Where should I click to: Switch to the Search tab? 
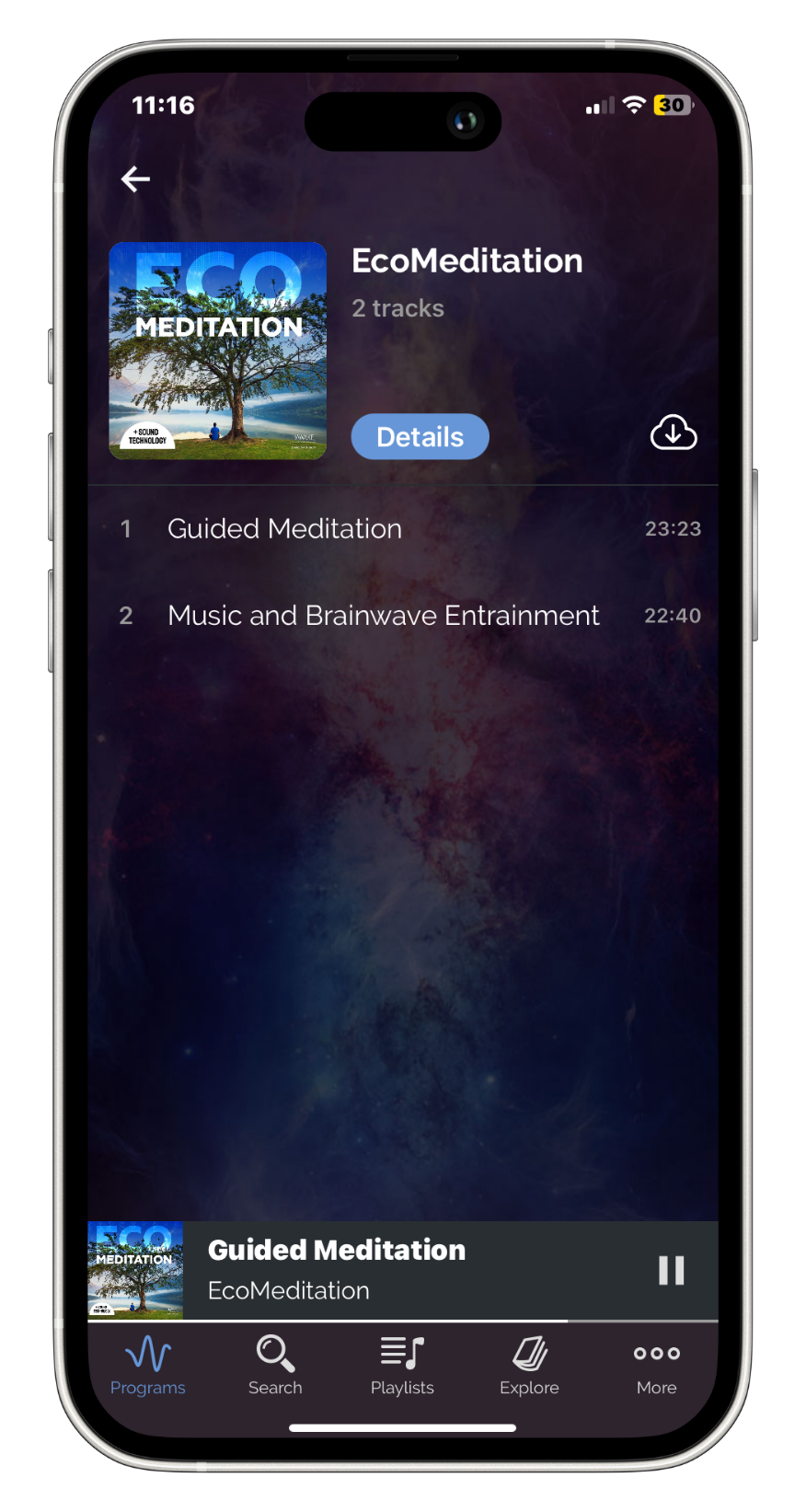[275, 1367]
